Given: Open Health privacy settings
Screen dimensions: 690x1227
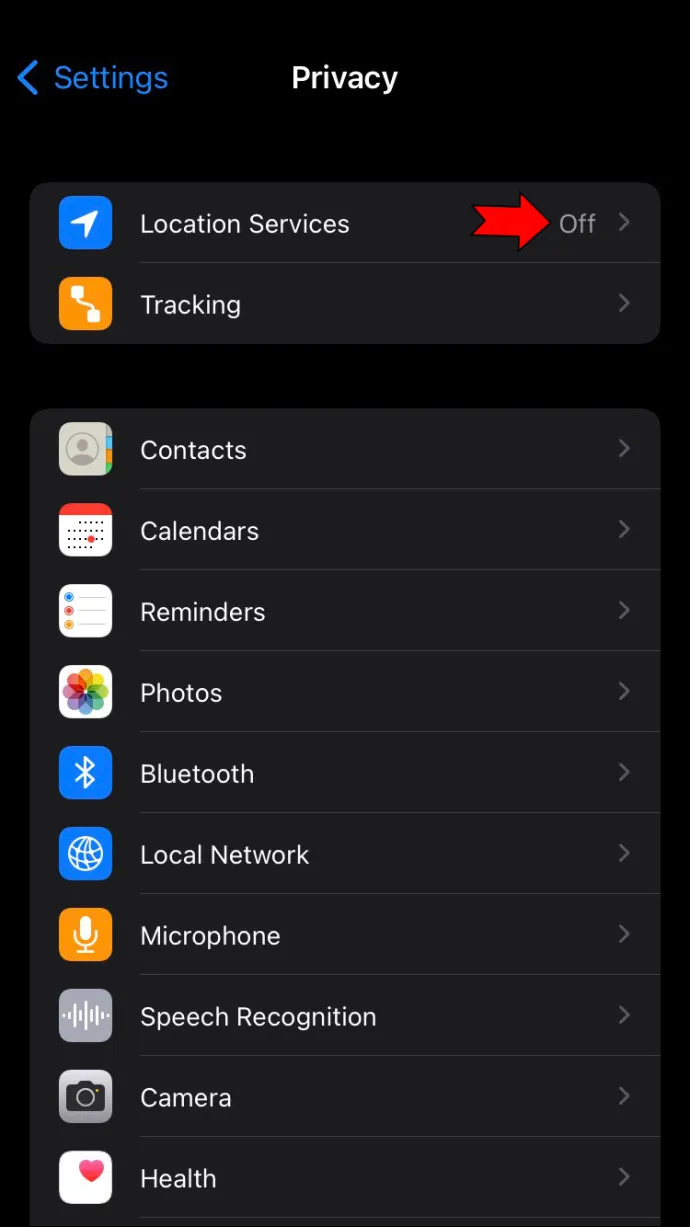Looking at the screenshot, I should click(345, 1178).
